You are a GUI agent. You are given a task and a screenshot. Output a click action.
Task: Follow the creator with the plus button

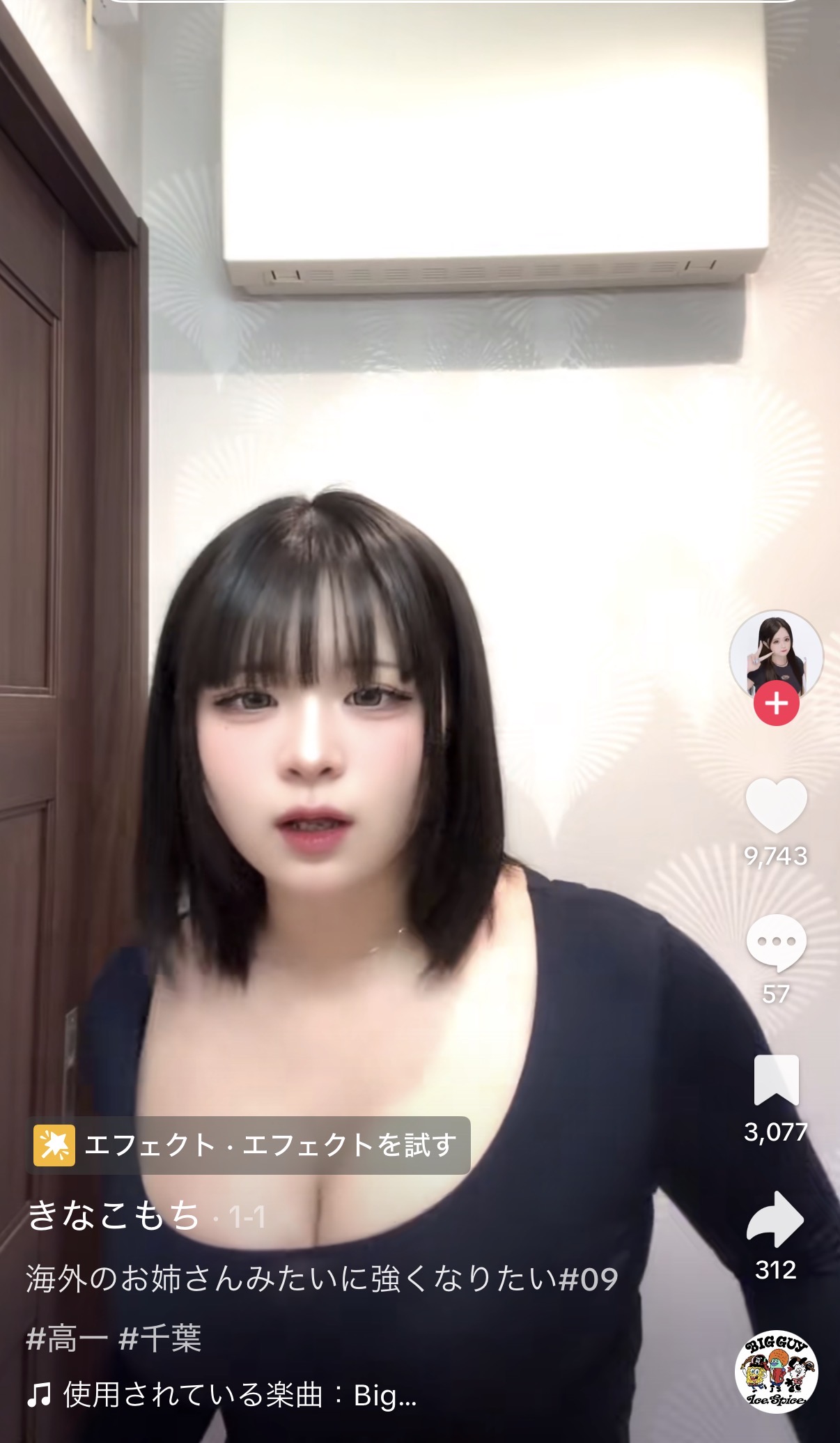(776, 704)
